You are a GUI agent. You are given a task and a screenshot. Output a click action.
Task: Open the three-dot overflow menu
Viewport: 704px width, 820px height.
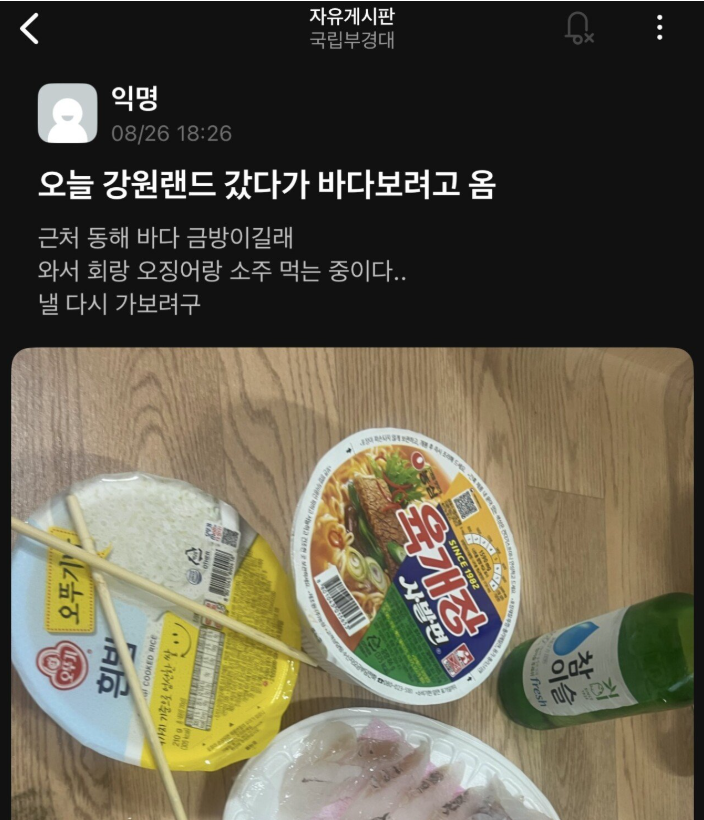[660, 28]
